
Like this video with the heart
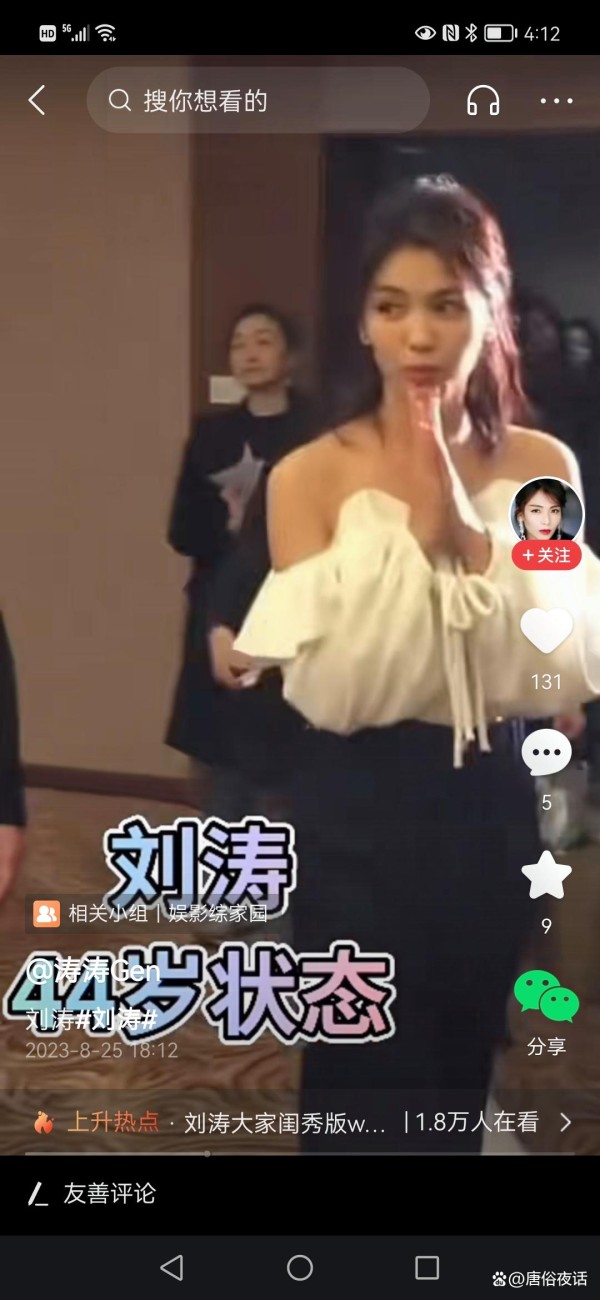tap(546, 631)
